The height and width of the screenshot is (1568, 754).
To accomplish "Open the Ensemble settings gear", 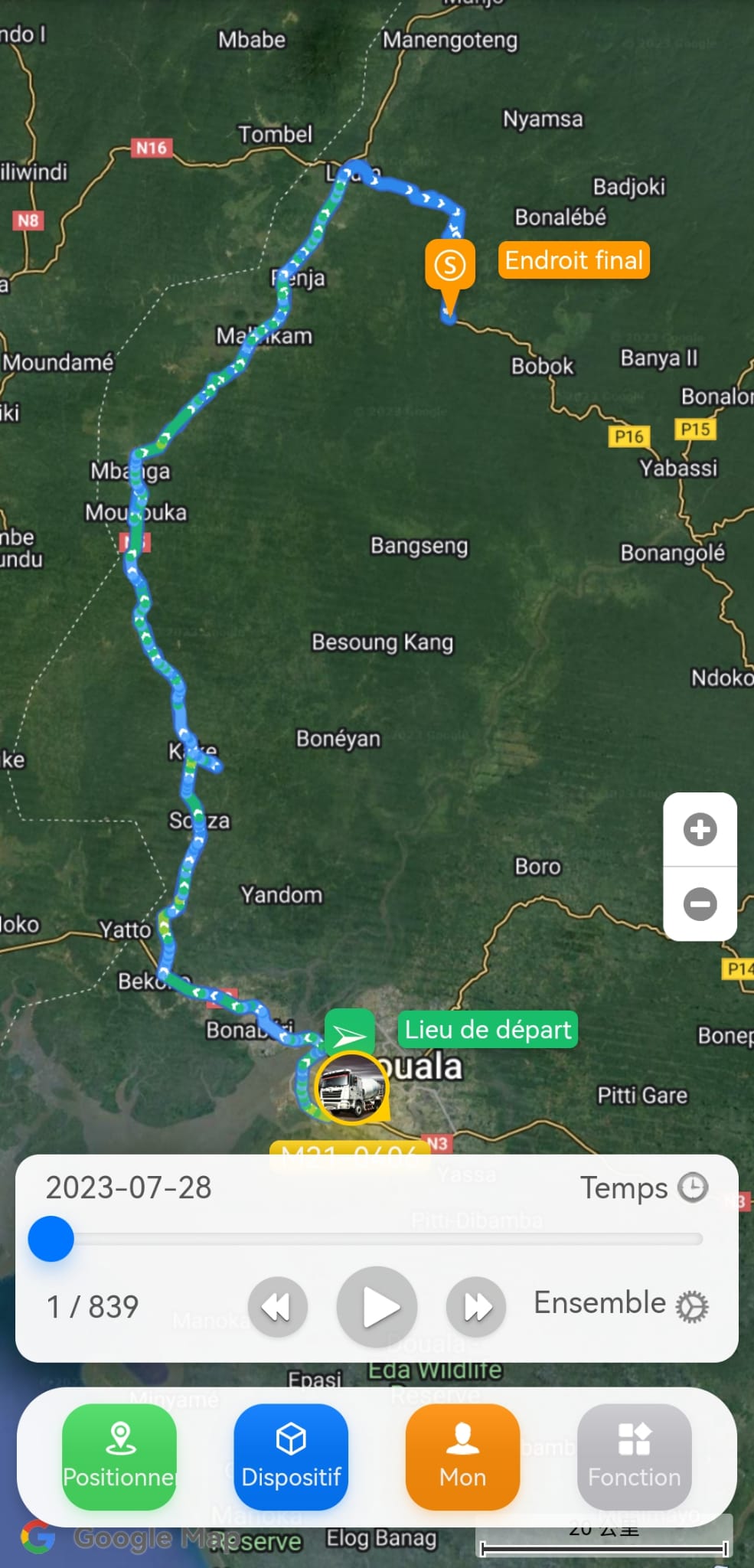I will pyautogui.click(x=692, y=1306).
